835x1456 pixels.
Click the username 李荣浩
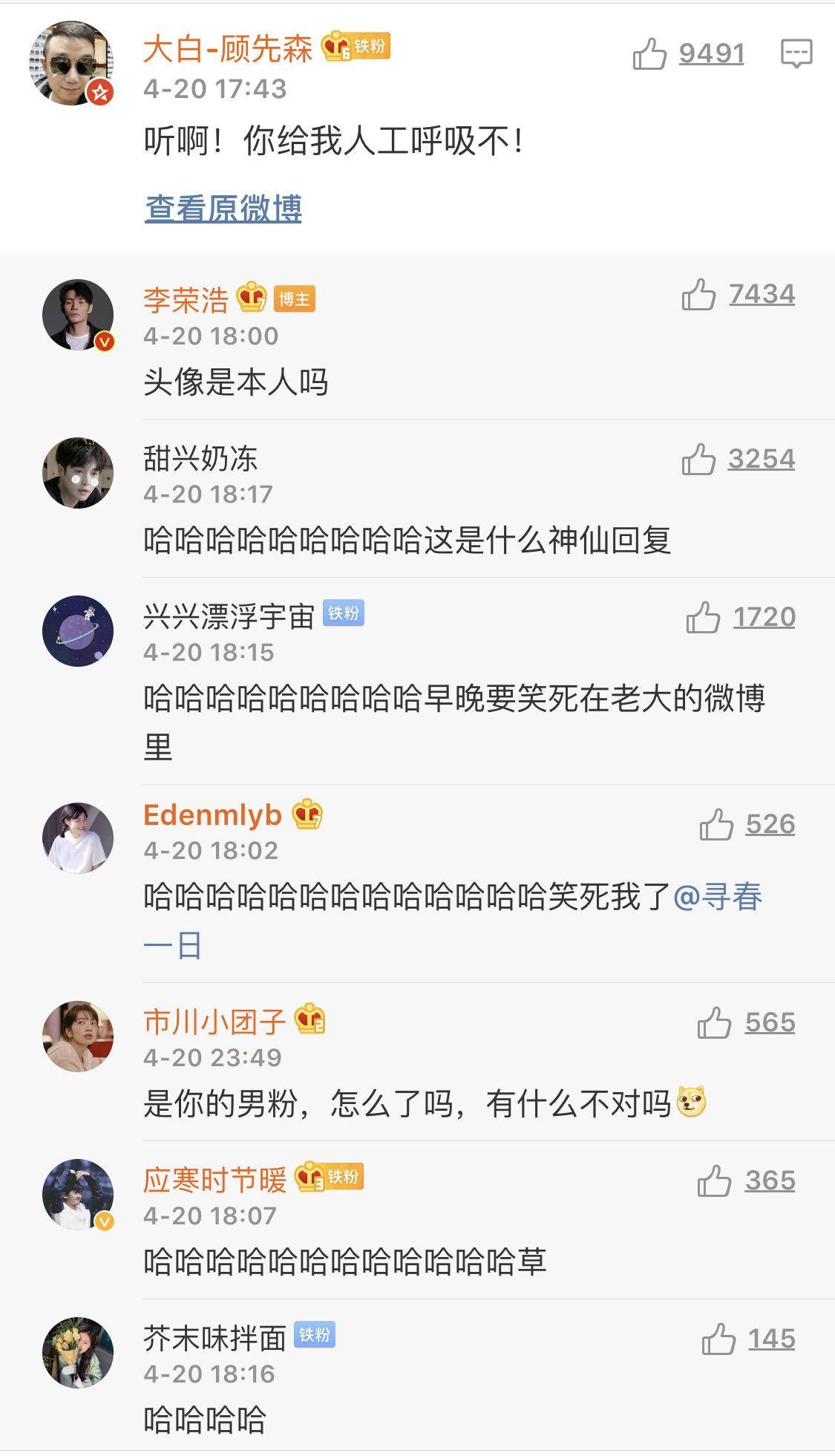[x=184, y=298]
